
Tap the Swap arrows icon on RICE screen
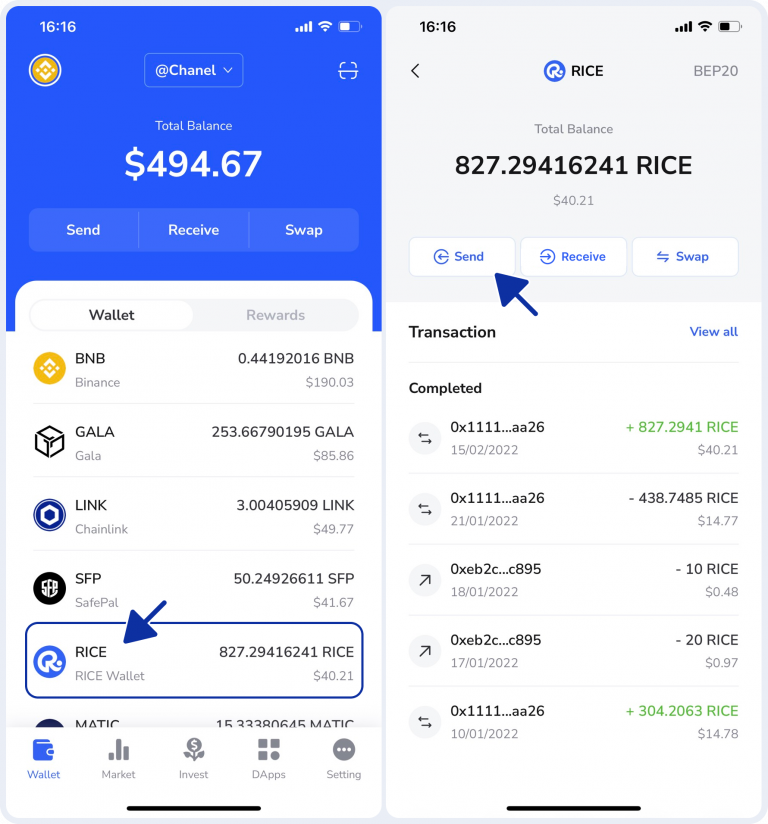point(685,256)
